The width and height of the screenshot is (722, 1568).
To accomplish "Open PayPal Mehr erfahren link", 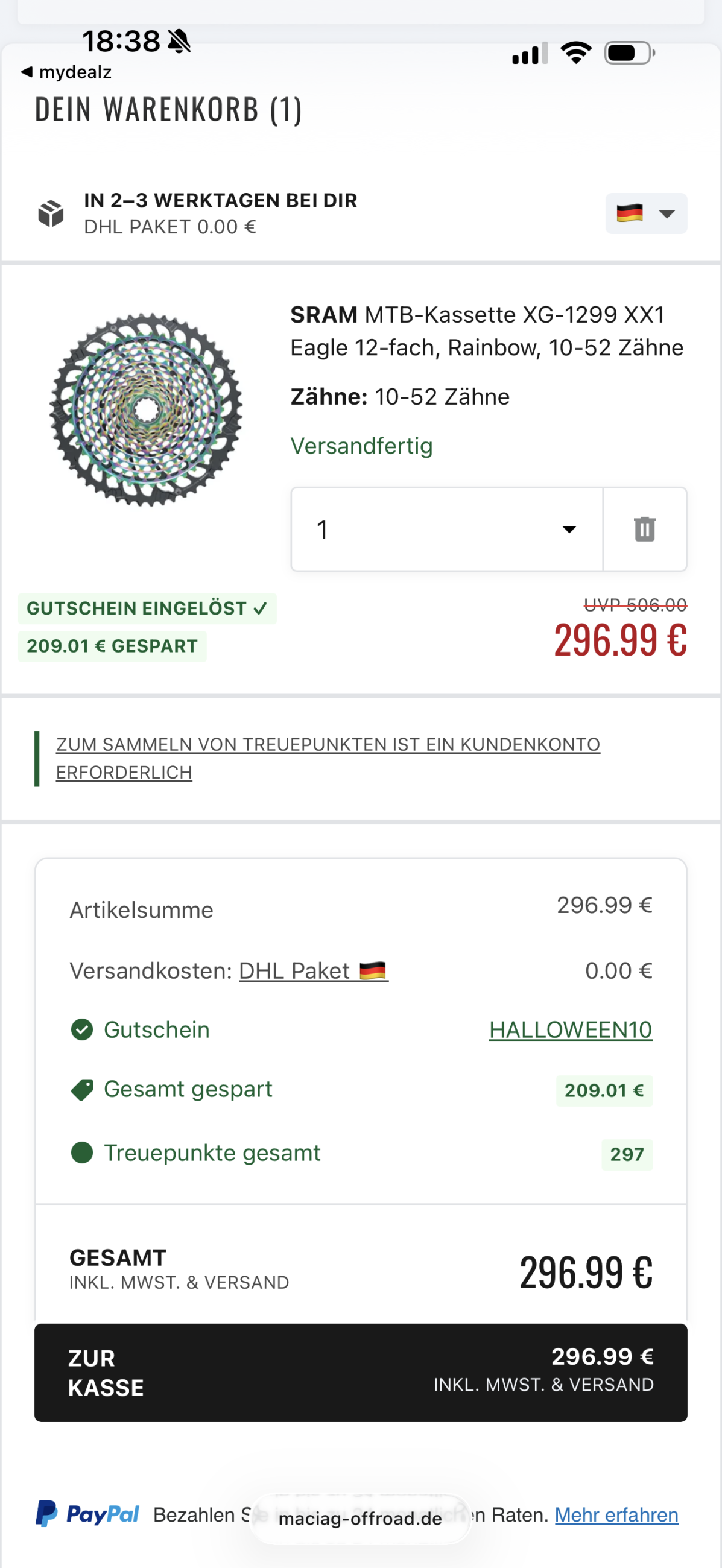I will point(615,1514).
